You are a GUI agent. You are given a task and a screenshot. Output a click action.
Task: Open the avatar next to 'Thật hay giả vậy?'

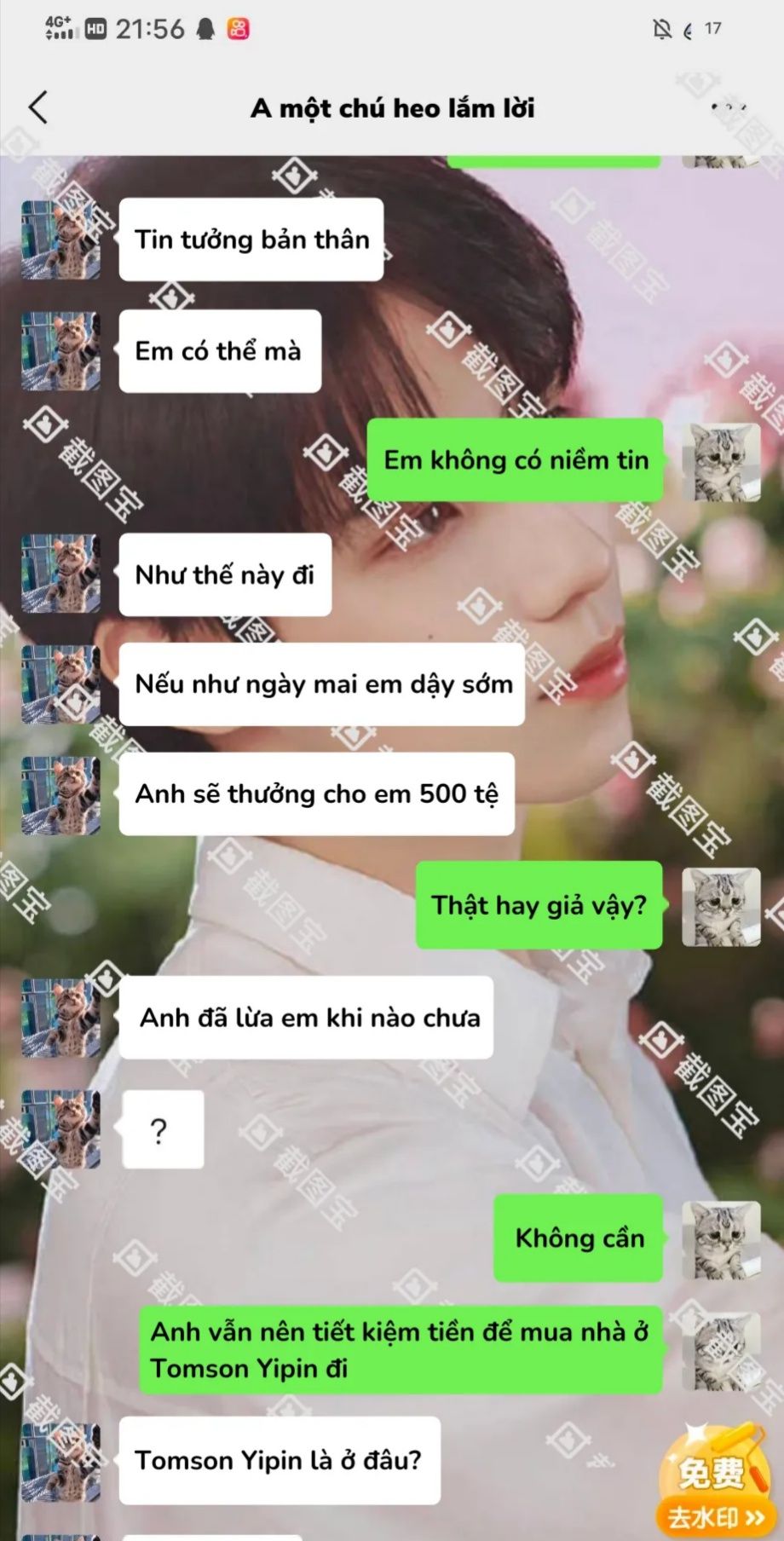click(721, 906)
